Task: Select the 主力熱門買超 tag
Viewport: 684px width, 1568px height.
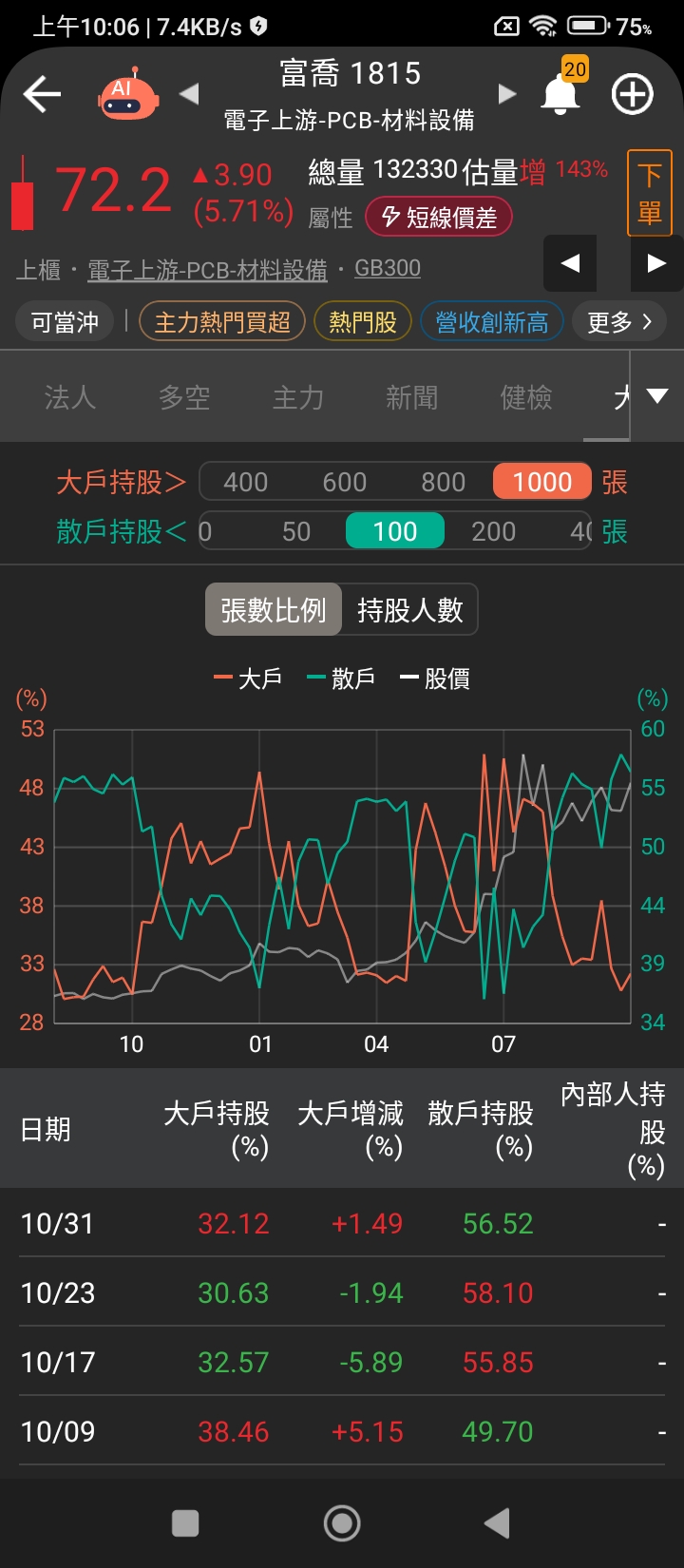Action: [221, 322]
